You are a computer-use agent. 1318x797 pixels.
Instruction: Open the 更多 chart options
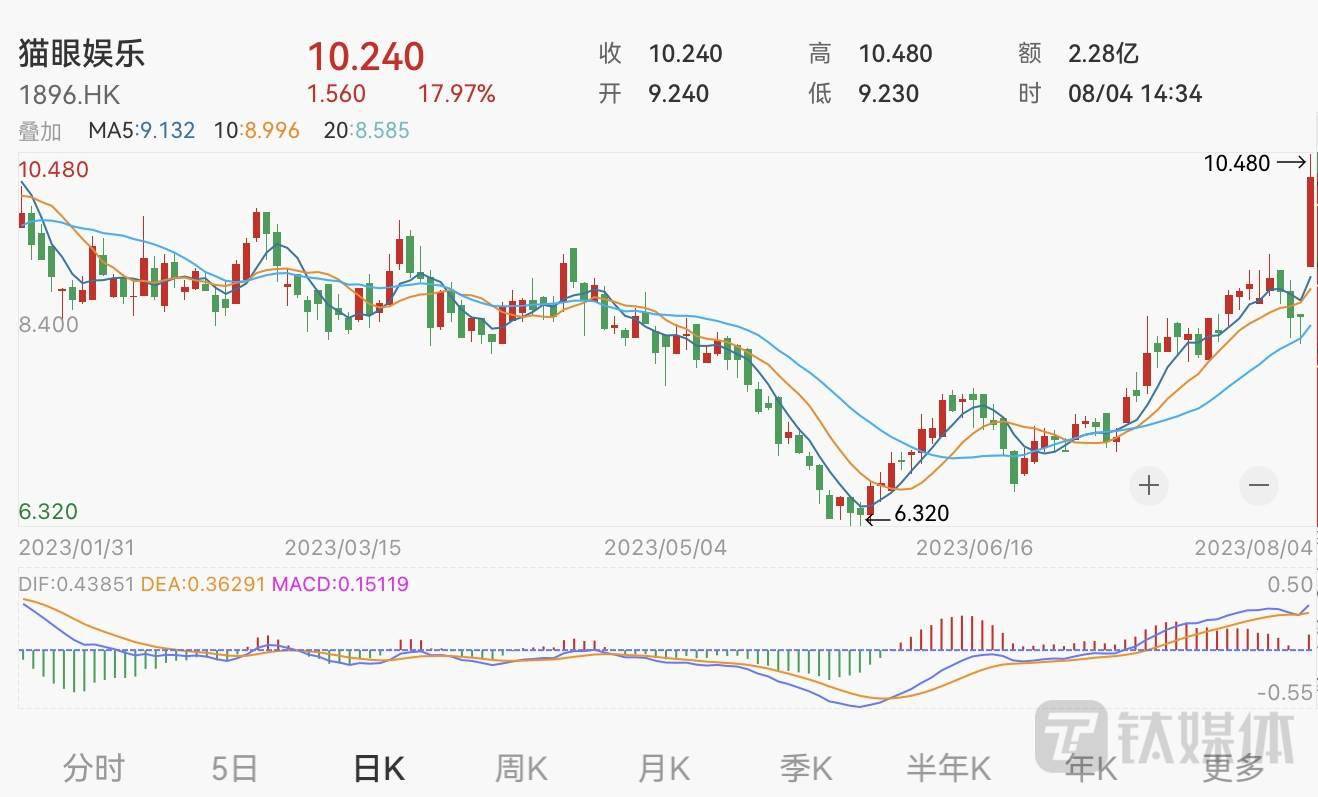(1233, 768)
